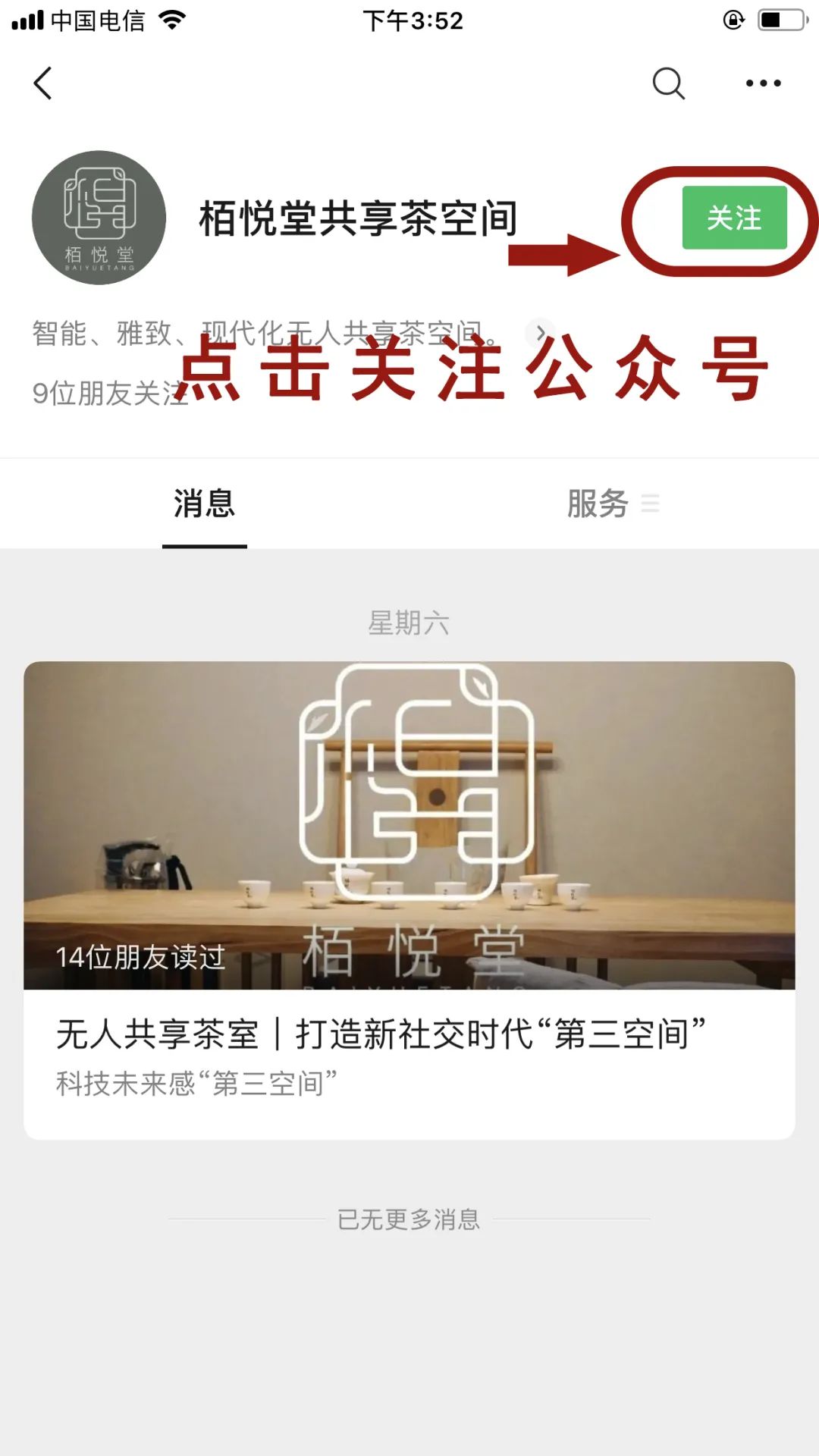Screen dimensions: 819x1456
Task: Open the 栢悦堂 account avatar
Action: [x=99, y=218]
